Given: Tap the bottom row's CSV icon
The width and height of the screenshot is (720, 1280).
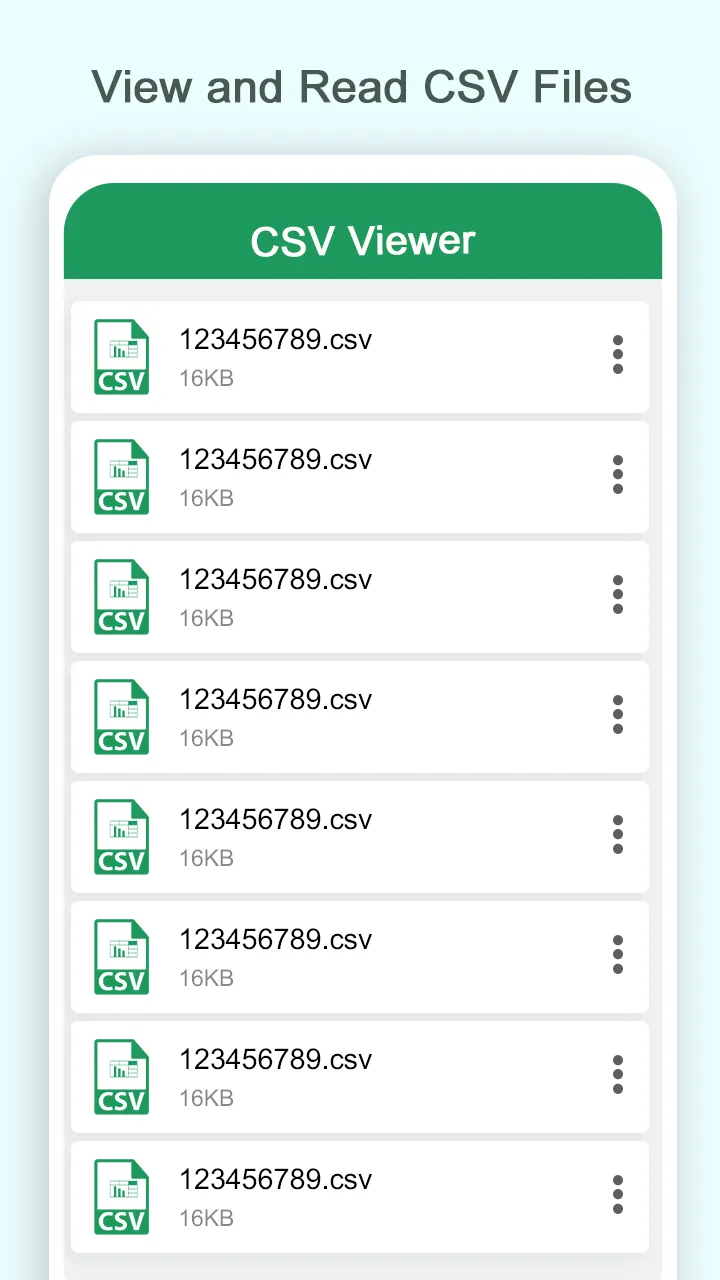Looking at the screenshot, I should coord(121,1197).
